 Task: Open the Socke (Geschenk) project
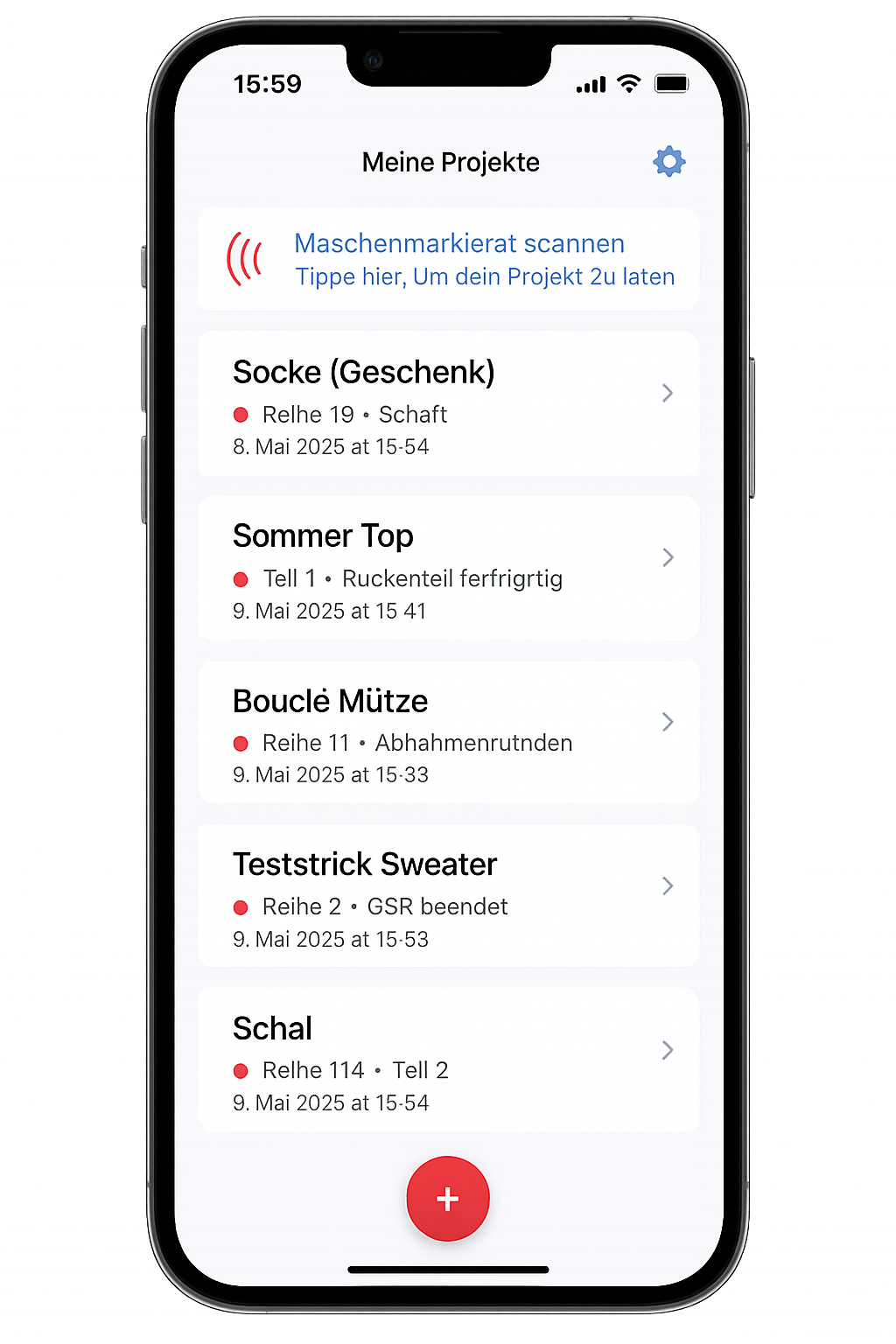(x=448, y=404)
